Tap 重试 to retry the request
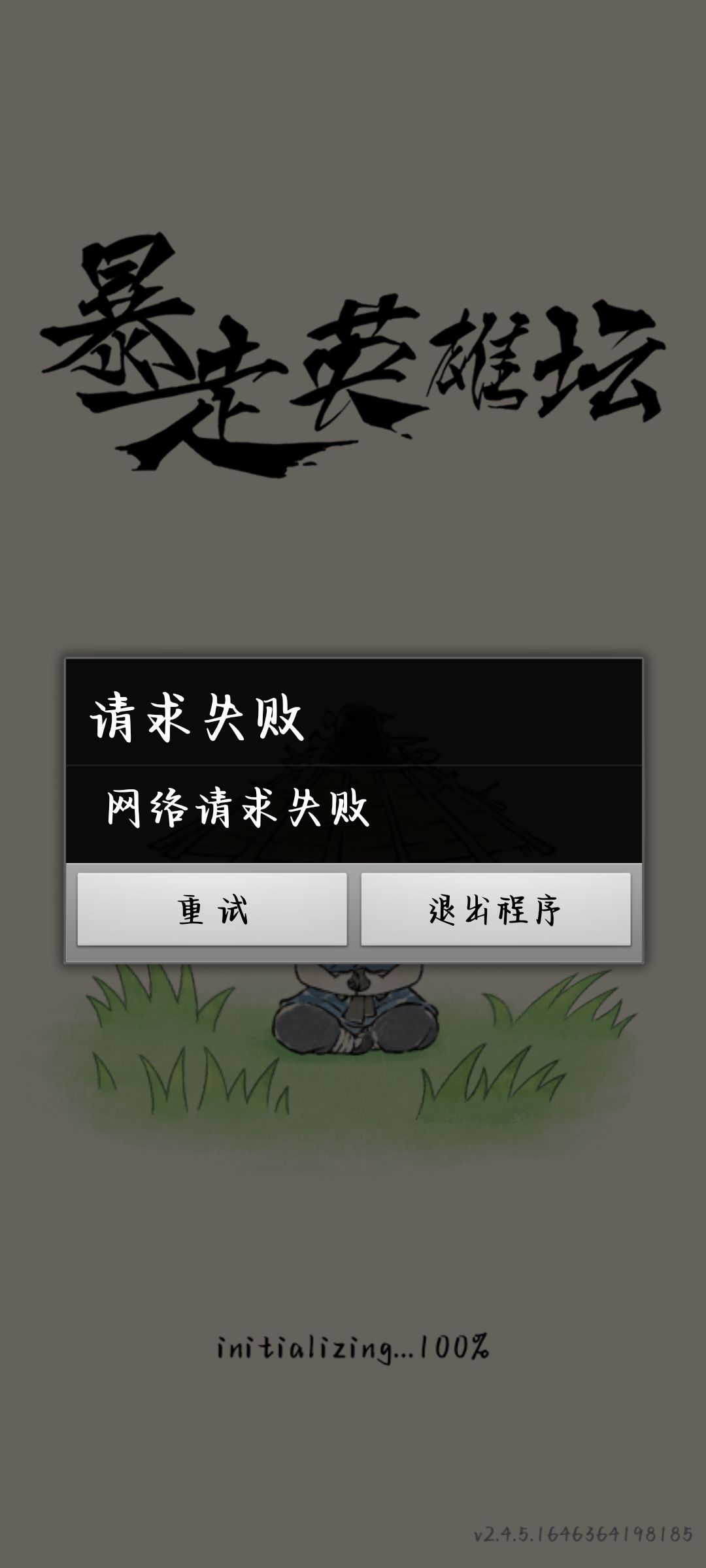This screenshot has width=706, height=1568. click(212, 909)
